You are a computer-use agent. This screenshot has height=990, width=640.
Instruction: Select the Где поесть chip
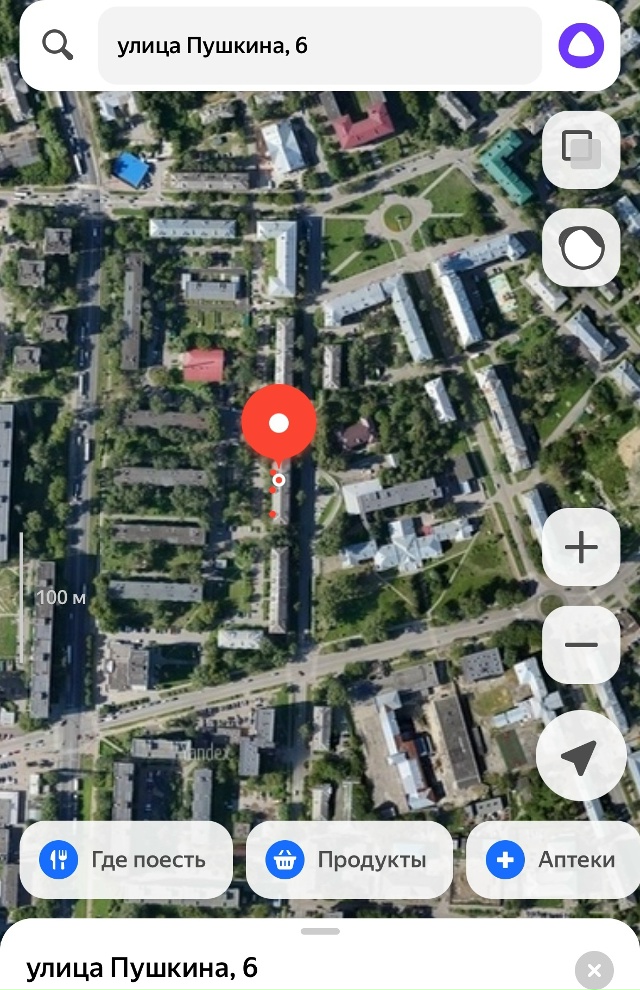point(126,860)
